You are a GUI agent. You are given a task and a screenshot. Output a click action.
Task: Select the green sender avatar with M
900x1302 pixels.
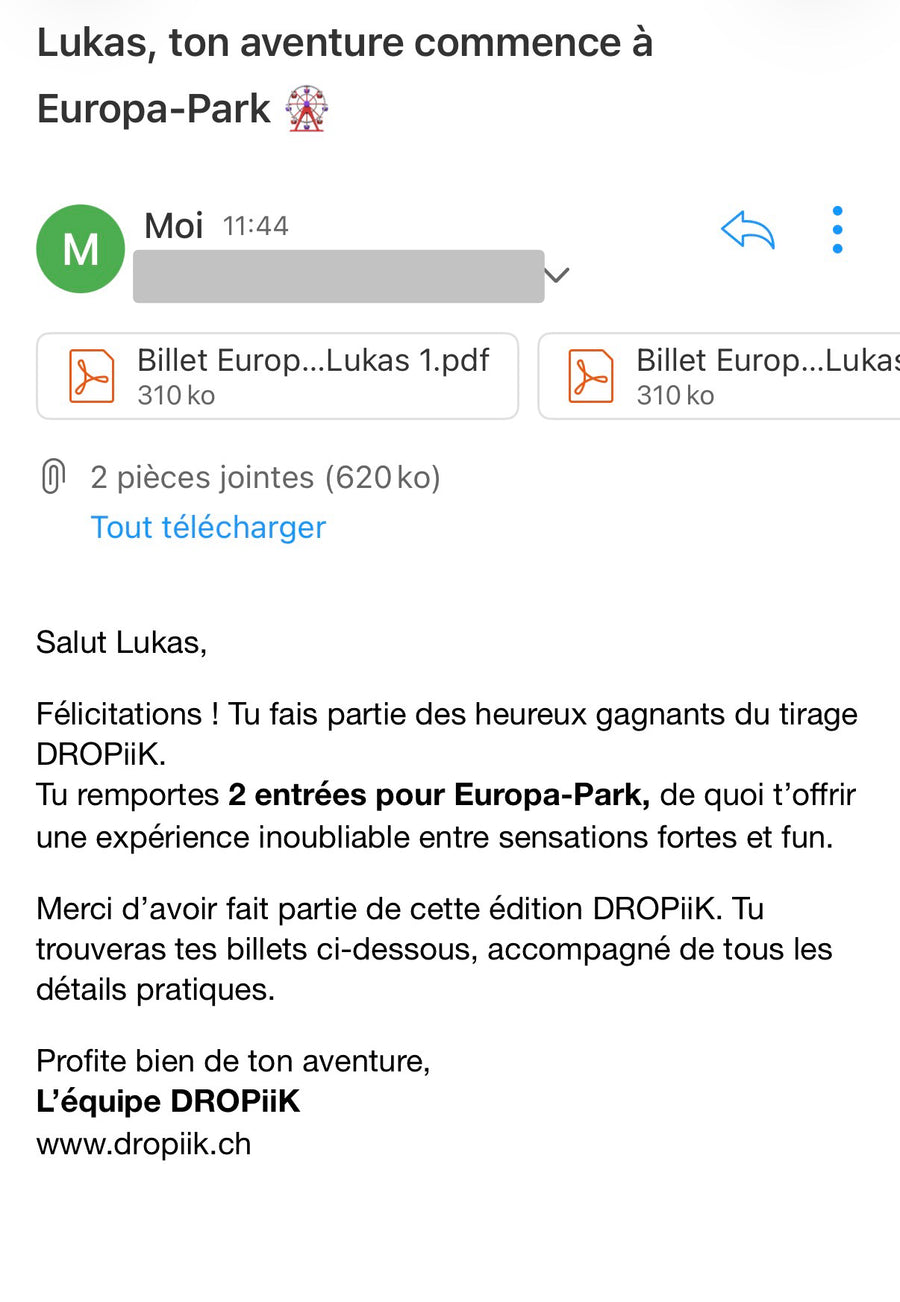pyautogui.click(x=80, y=248)
